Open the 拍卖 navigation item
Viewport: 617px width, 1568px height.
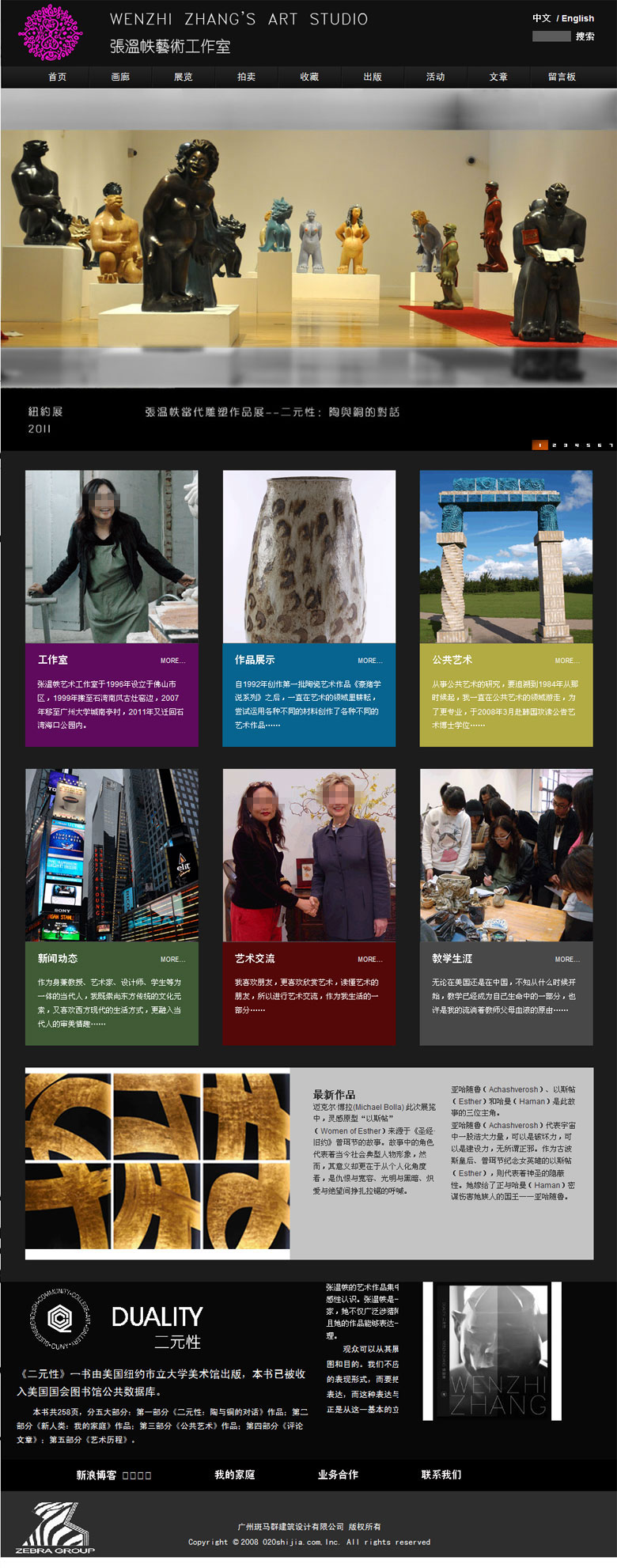(247, 77)
